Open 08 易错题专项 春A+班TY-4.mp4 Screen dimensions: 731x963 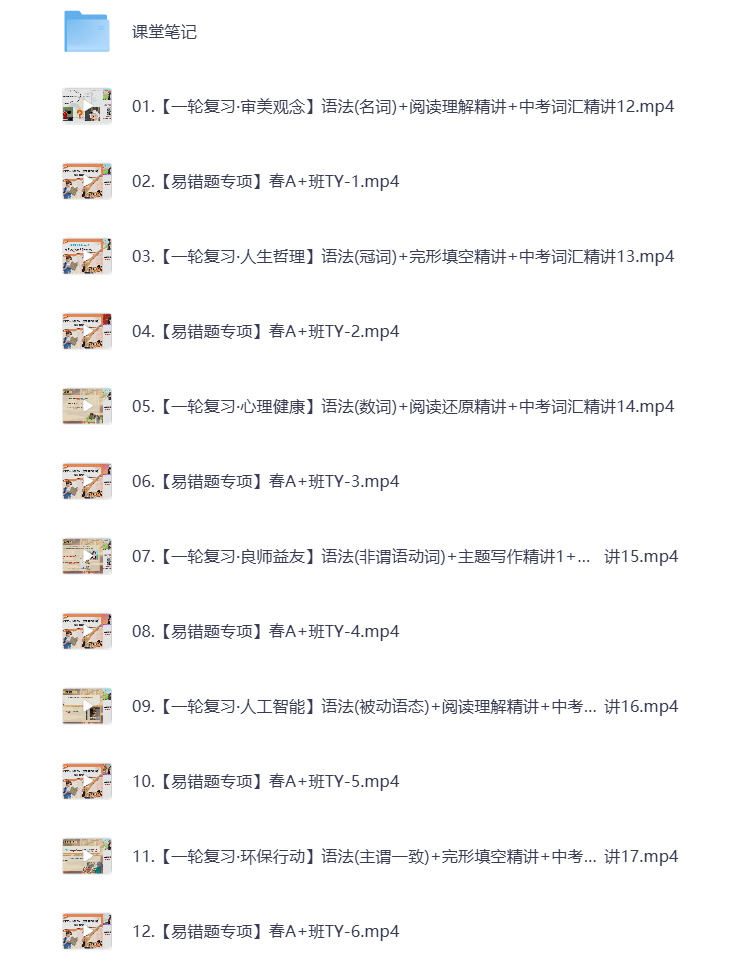(x=265, y=632)
